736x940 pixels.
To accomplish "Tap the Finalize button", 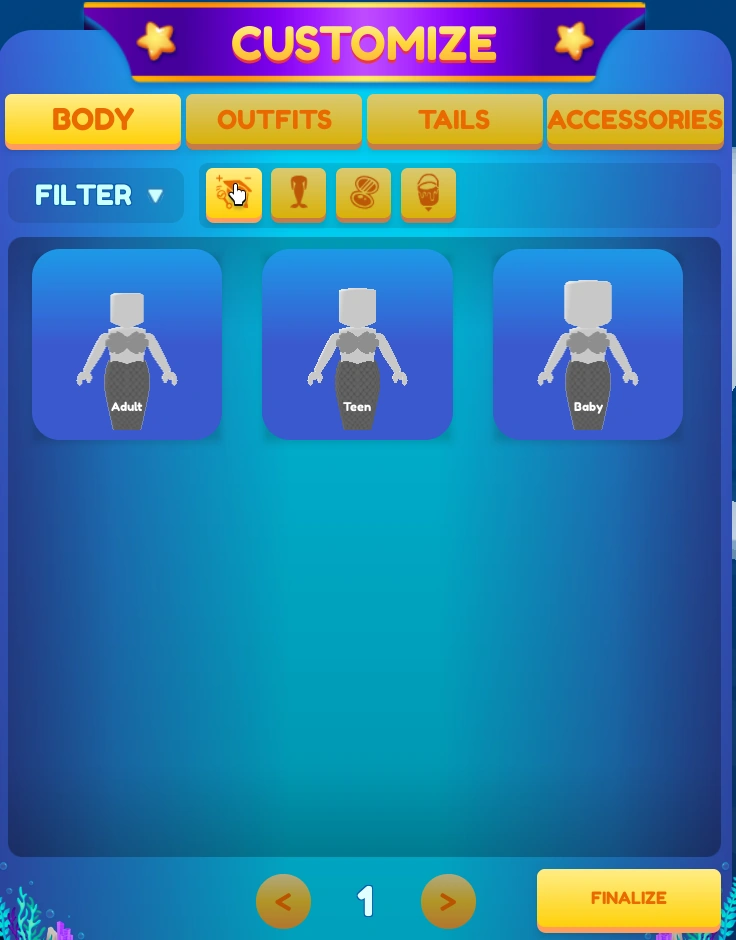I will (x=629, y=899).
